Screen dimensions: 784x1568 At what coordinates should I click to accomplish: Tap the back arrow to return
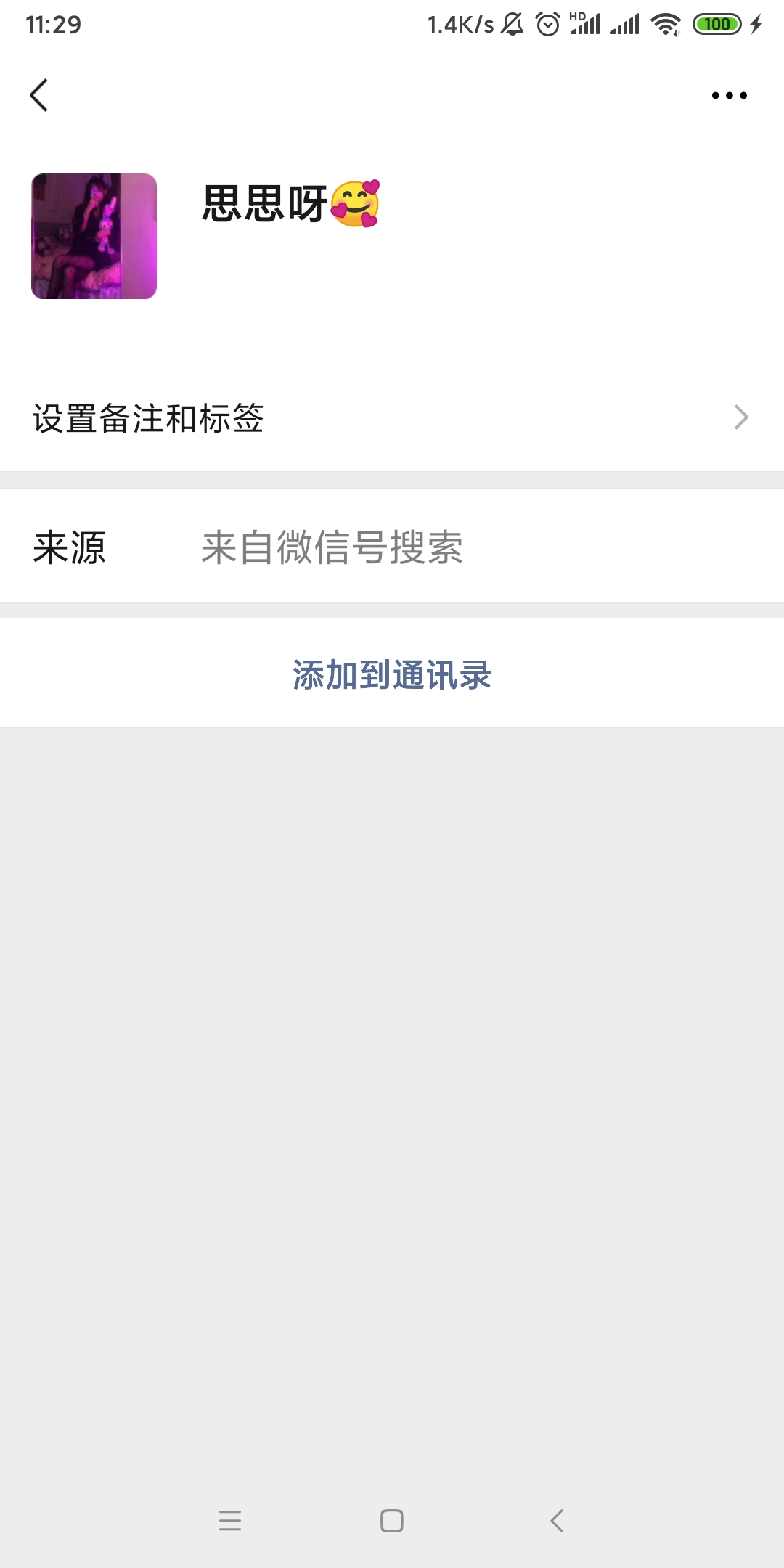(40, 95)
